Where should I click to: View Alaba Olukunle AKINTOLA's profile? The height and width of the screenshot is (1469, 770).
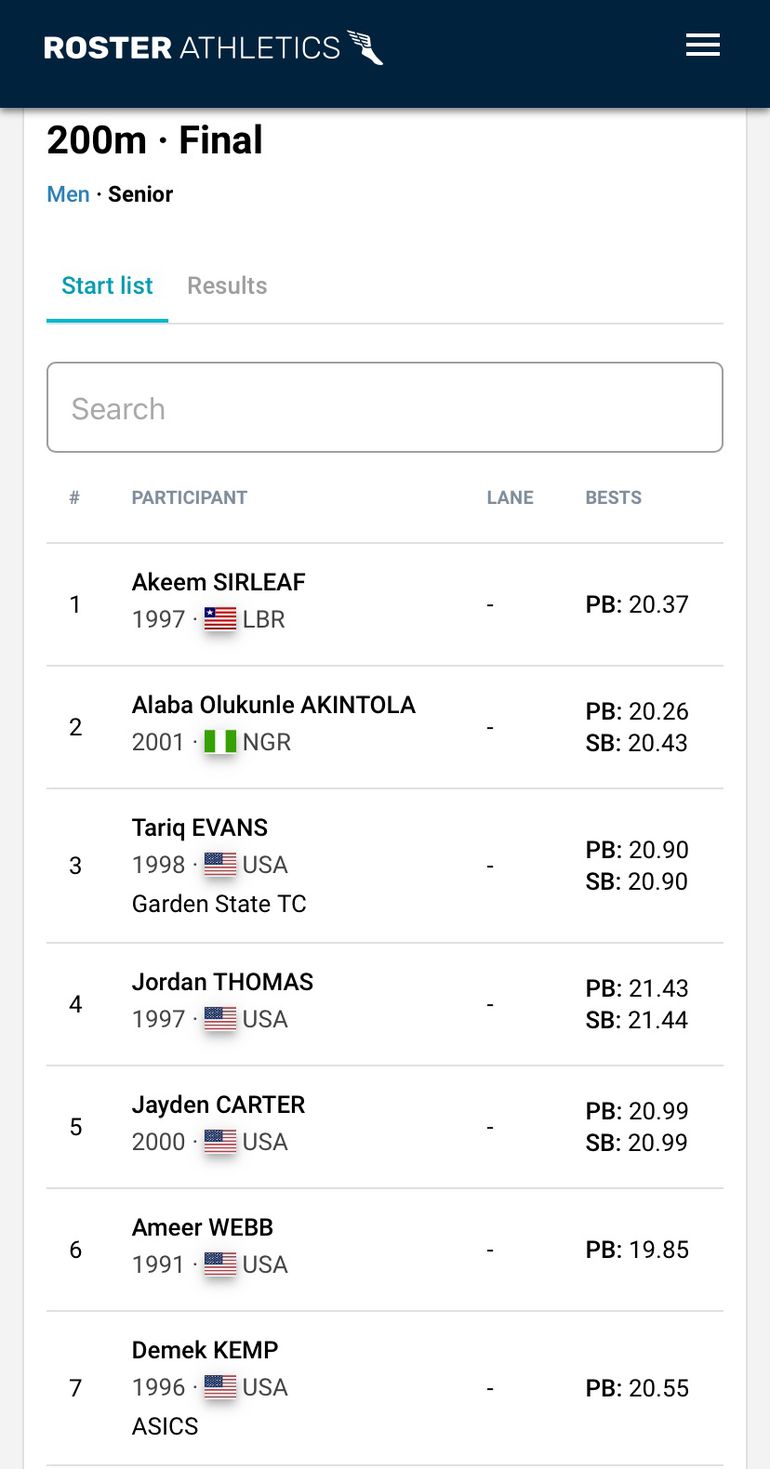(x=273, y=705)
